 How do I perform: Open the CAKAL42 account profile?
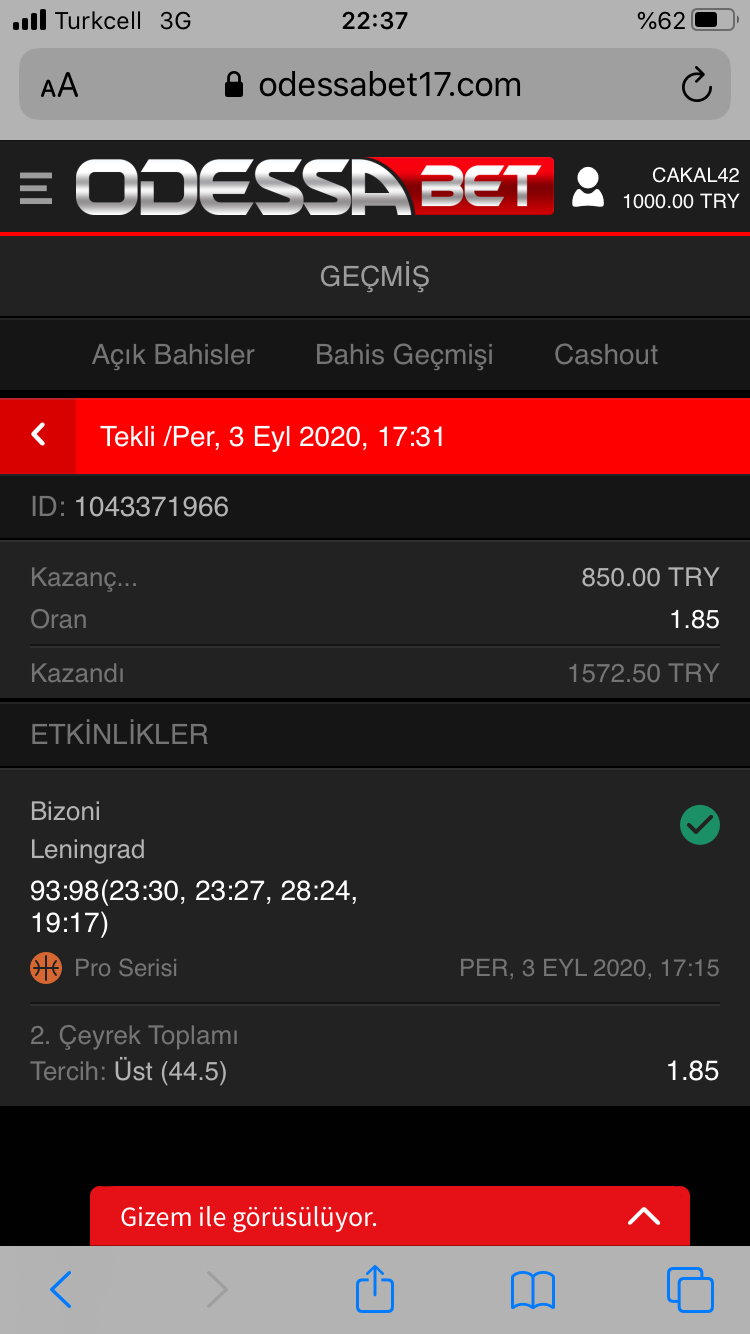point(588,187)
